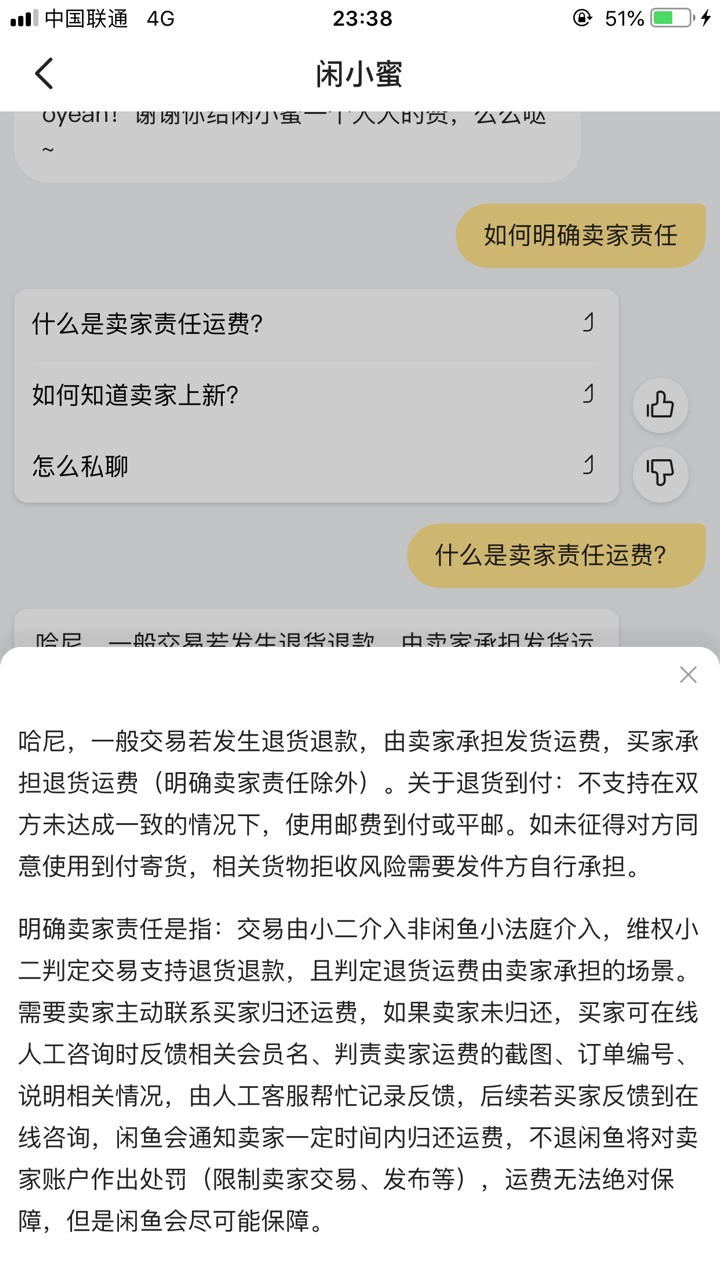Go back from 闲小蜜 chat
720x1280 pixels.
pos(44,74)
